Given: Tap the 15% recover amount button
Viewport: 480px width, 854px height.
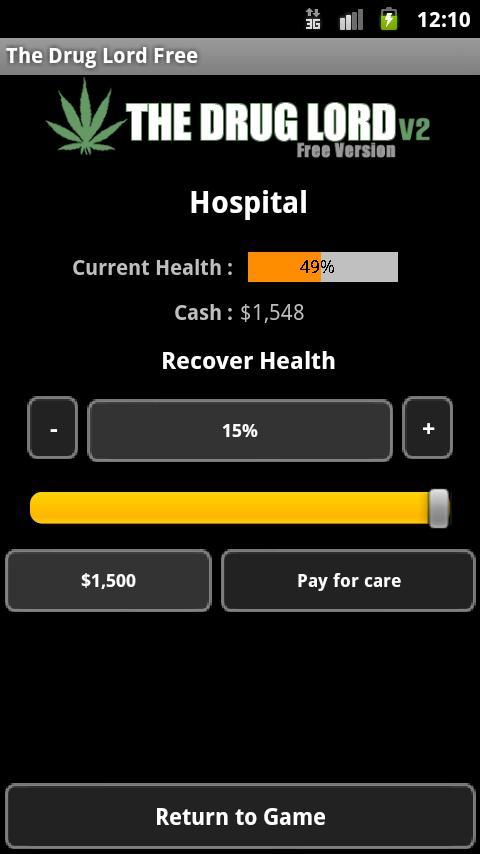Looking at the screenshot, I should point(240,430).
